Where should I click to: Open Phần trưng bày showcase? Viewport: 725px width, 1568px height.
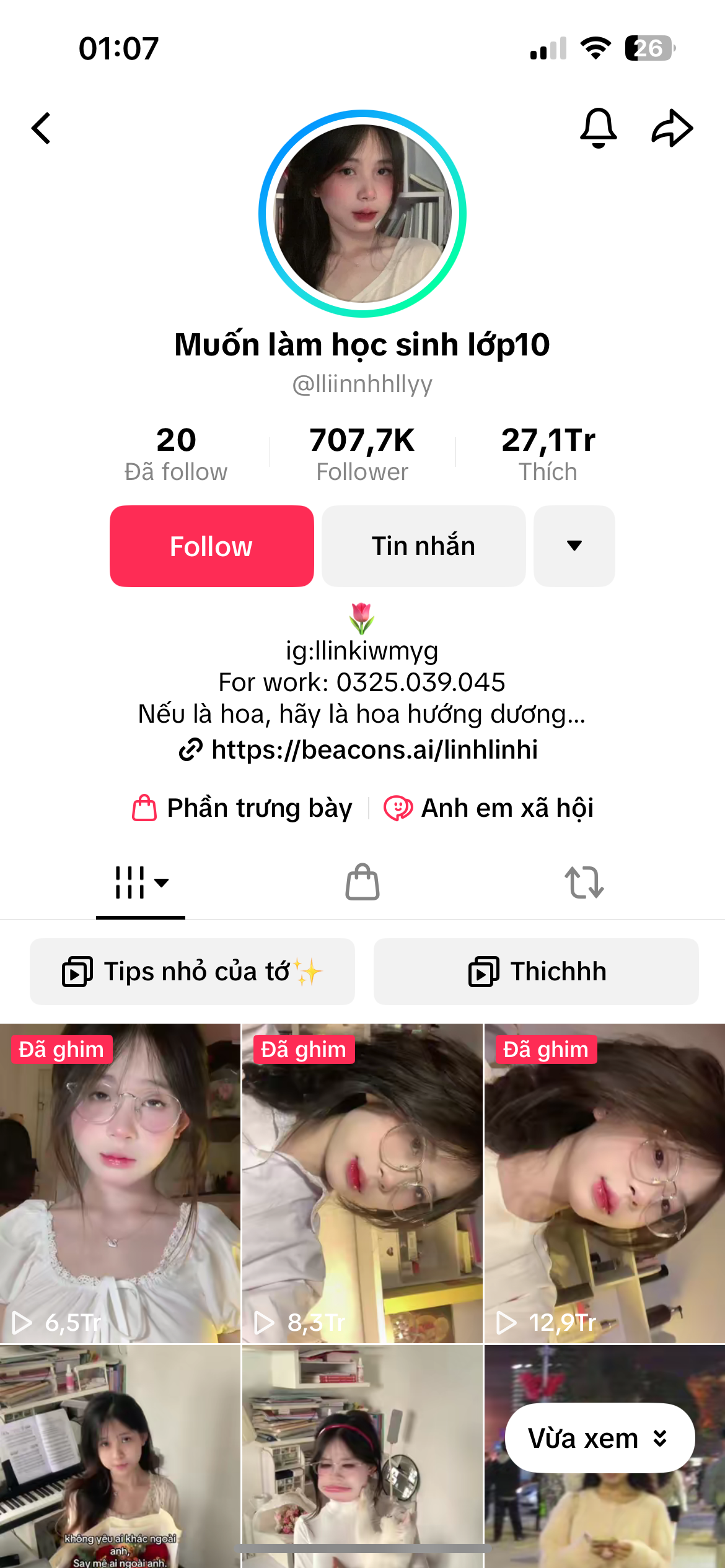pyautogui.click(x=243, y=808)
